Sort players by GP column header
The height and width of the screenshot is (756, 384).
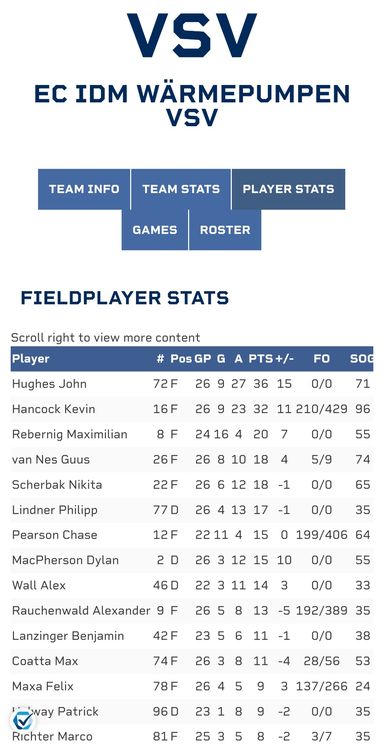tap(203, 359)
